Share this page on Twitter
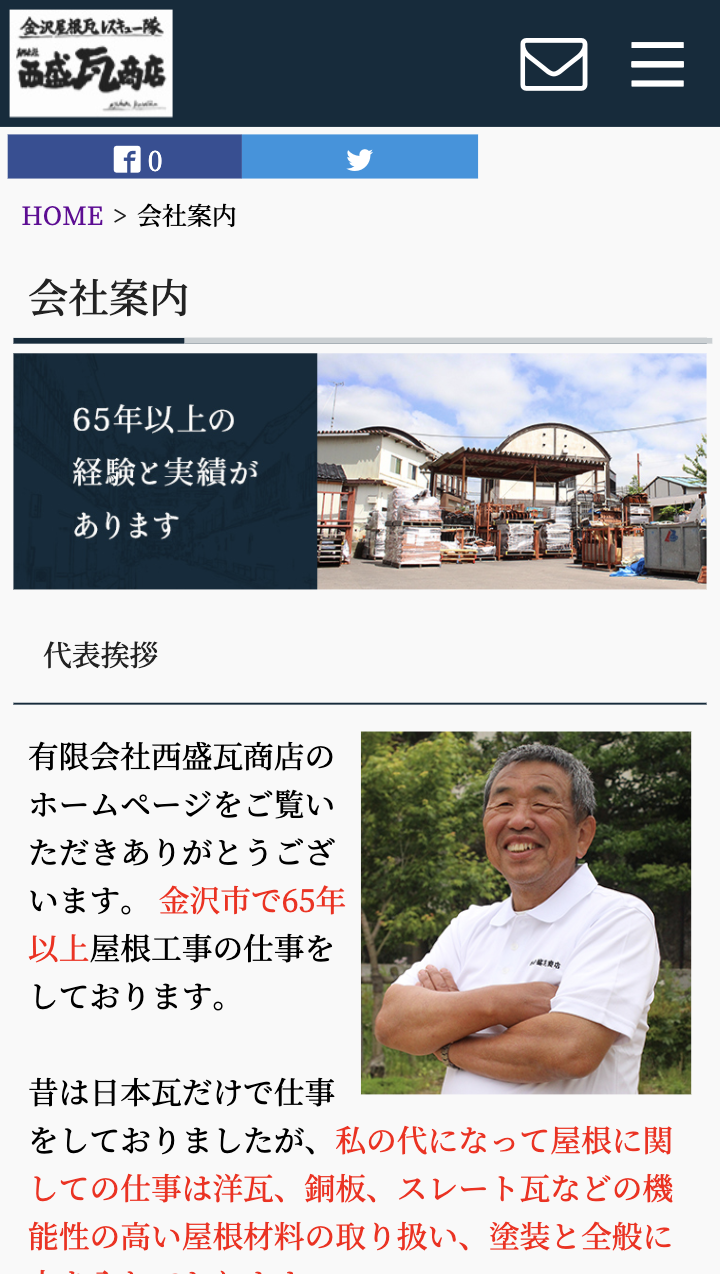This screenshot has width=720, height=1274. [360, 157]
